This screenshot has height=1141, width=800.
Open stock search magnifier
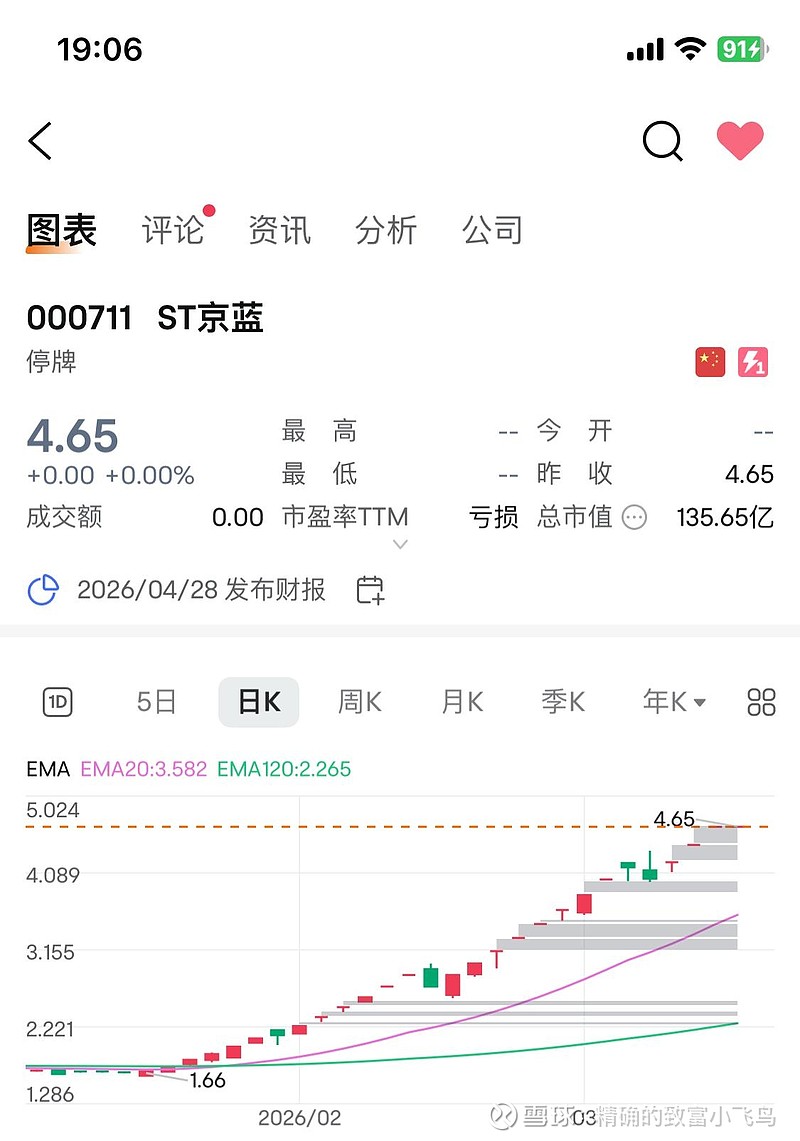tap(662, 141)
